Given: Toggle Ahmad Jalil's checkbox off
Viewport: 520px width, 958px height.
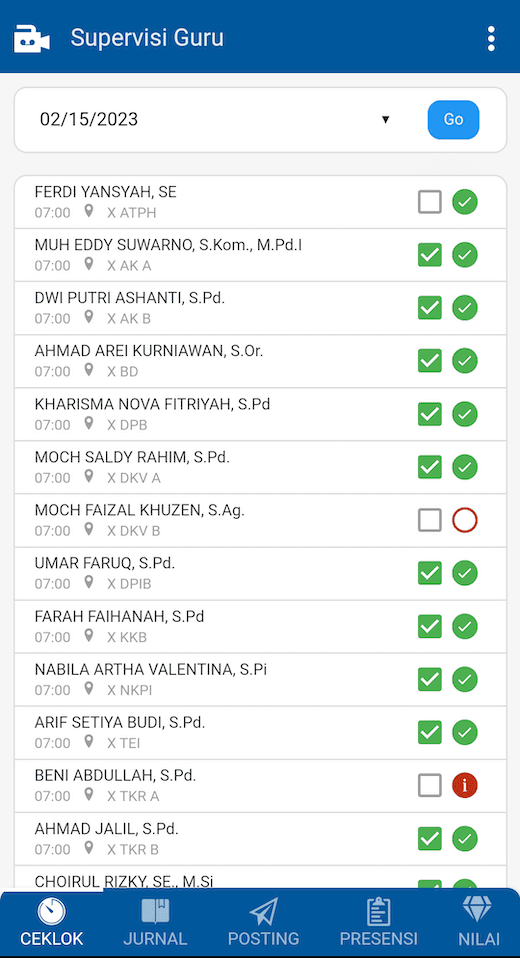Looking at the screenshot, I should point(430,839).
